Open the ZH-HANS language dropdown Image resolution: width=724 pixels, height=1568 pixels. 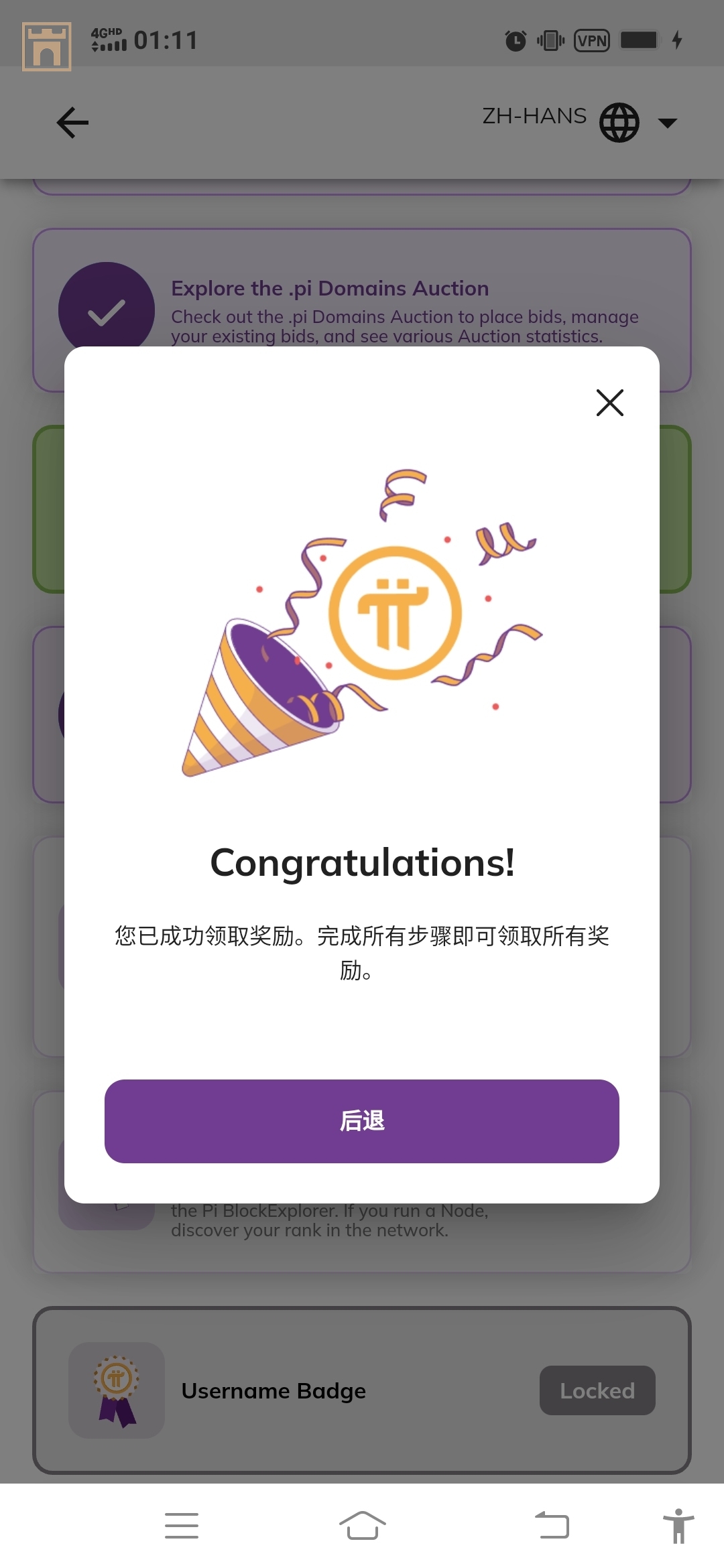580,121
